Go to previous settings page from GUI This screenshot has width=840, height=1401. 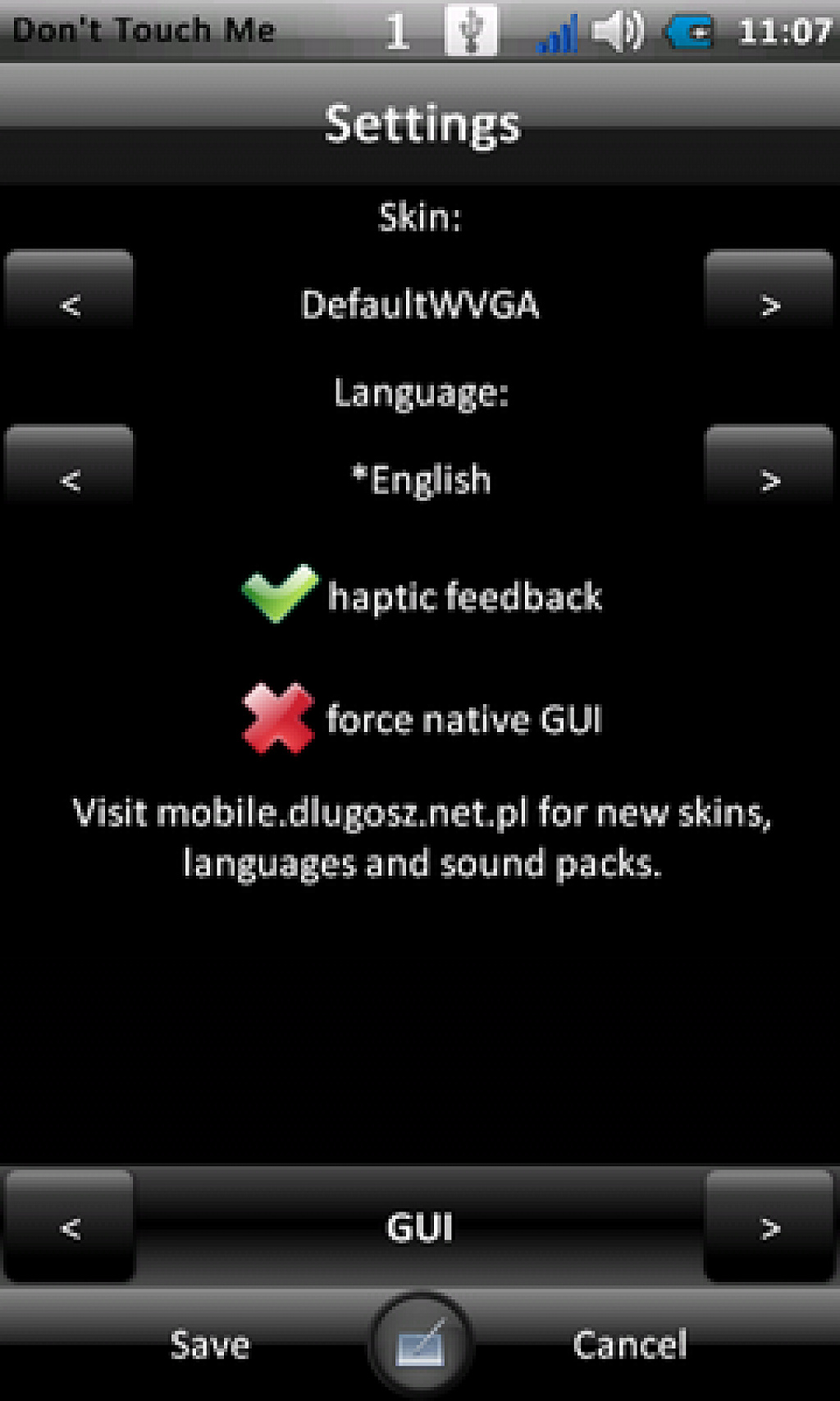click(x=70, y=1227)
